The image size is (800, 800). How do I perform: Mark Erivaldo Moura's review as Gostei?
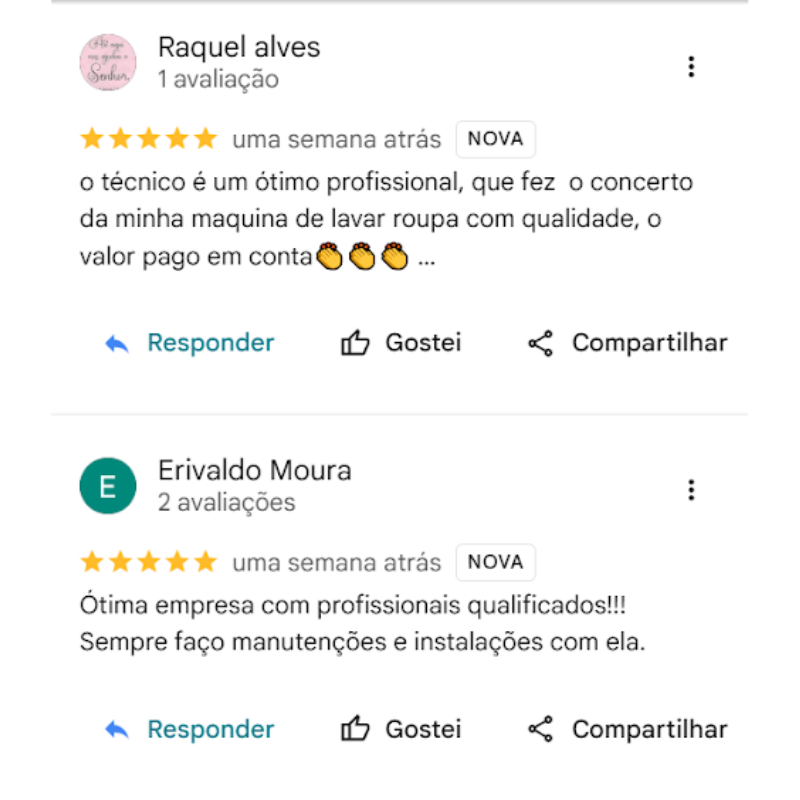pyautogui.click(x=401, y=729)
